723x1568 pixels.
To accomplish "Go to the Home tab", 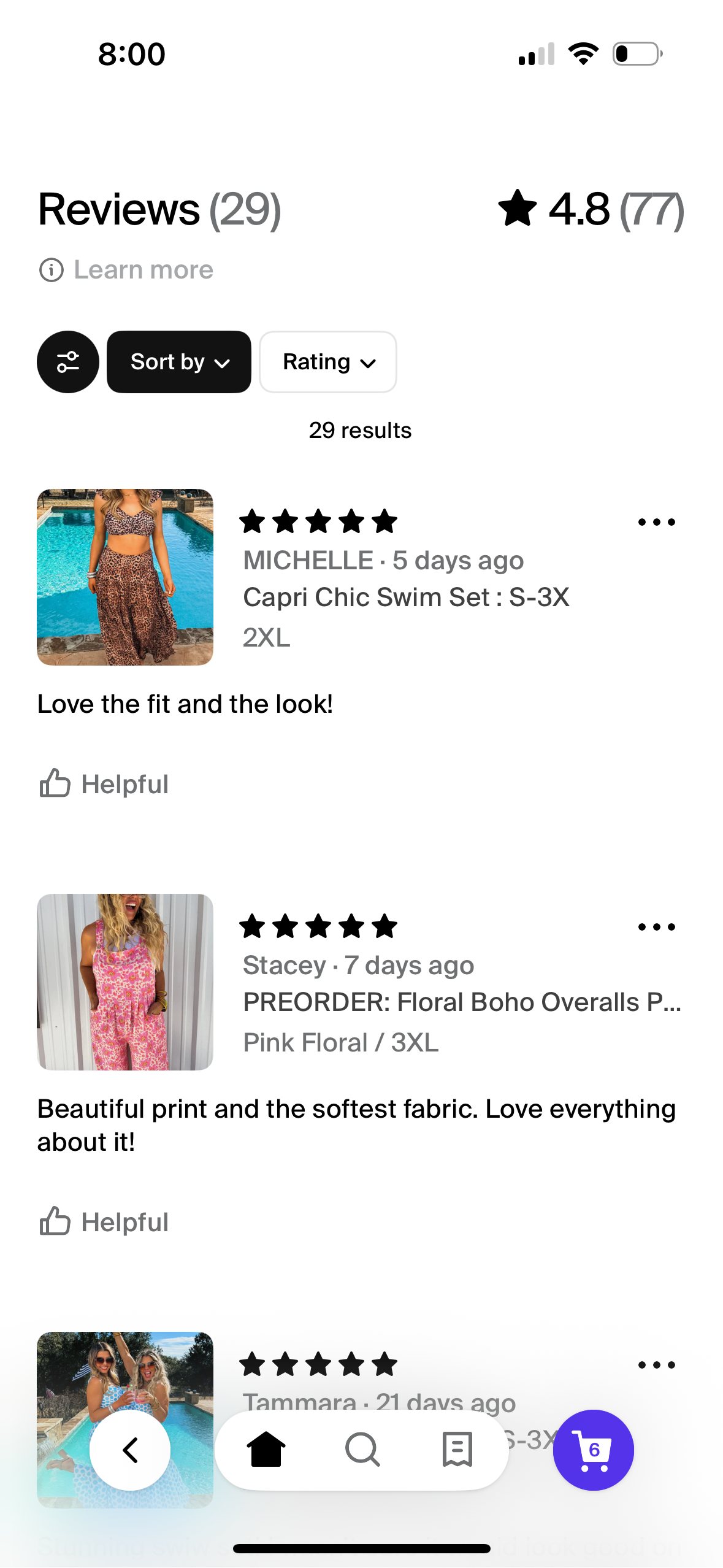I will point(266,1450).
